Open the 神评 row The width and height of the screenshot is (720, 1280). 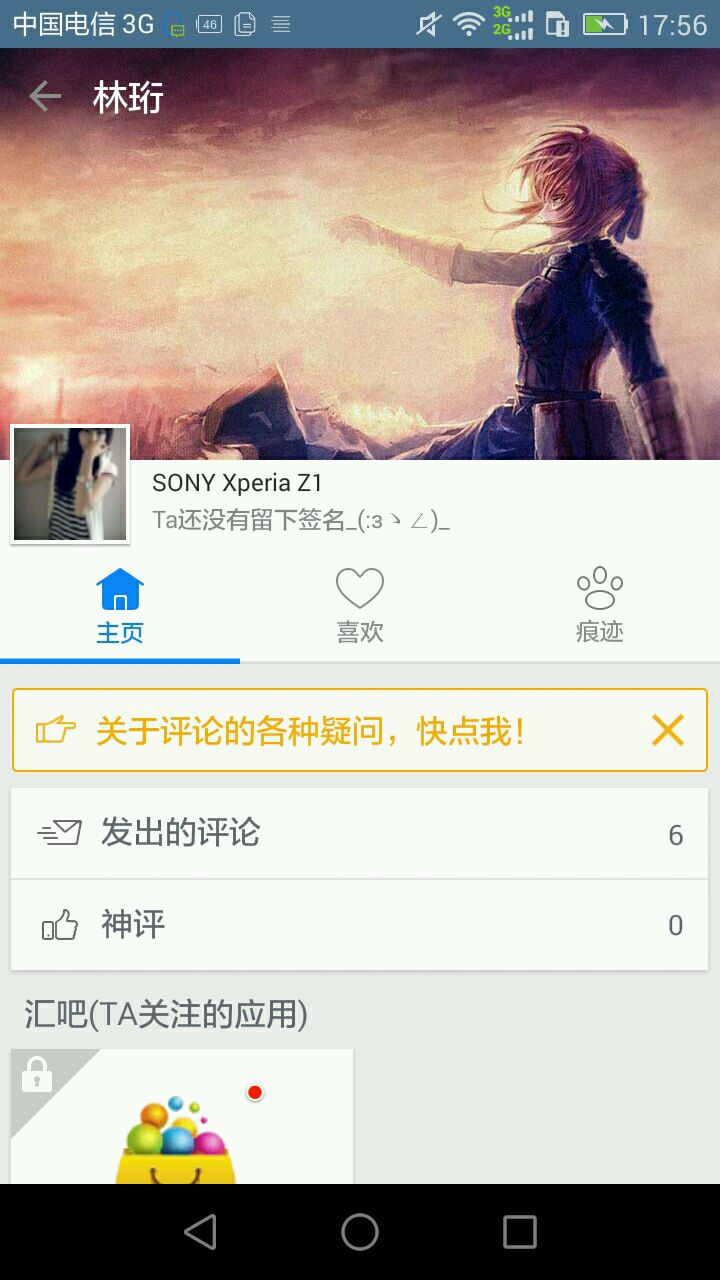(359, 925)
